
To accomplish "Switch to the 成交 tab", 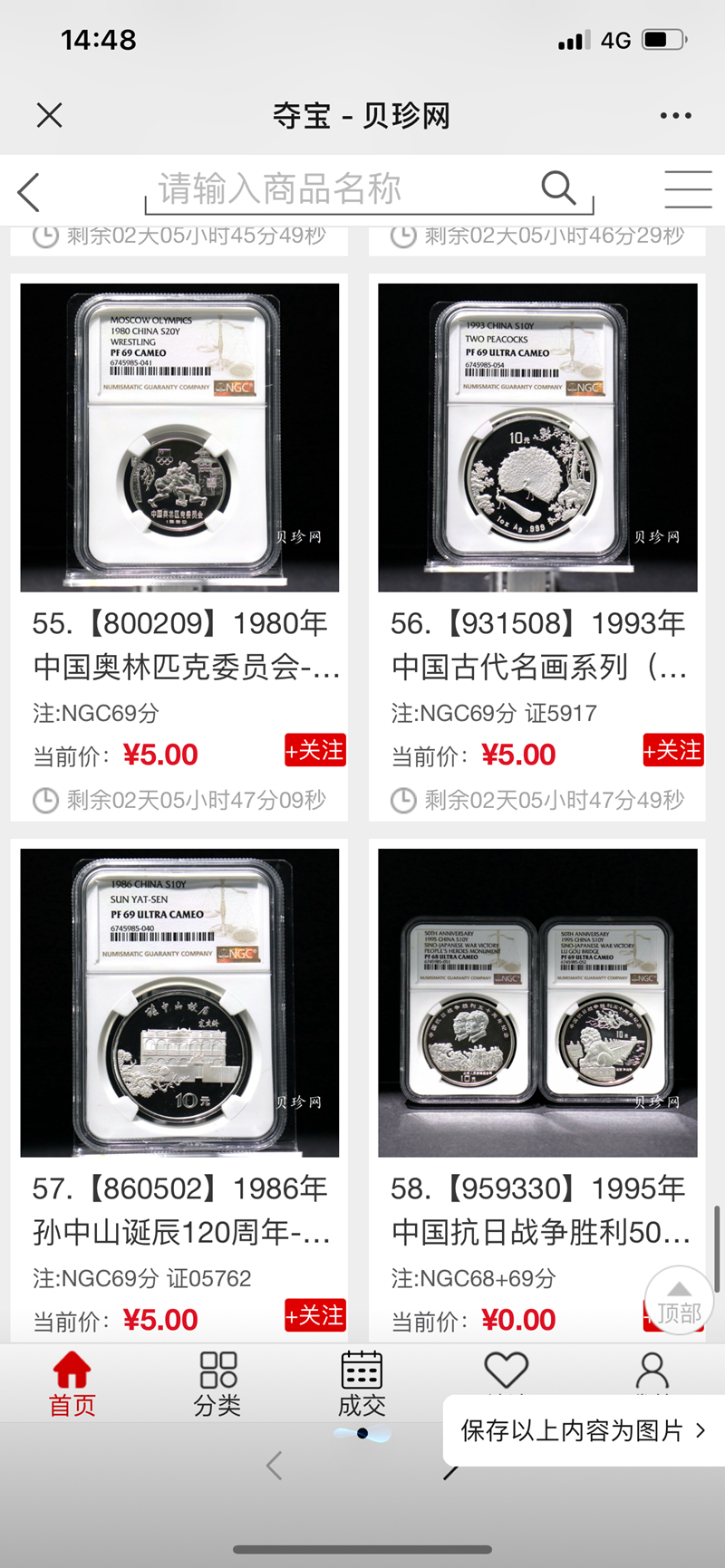I will point(362,1383).
